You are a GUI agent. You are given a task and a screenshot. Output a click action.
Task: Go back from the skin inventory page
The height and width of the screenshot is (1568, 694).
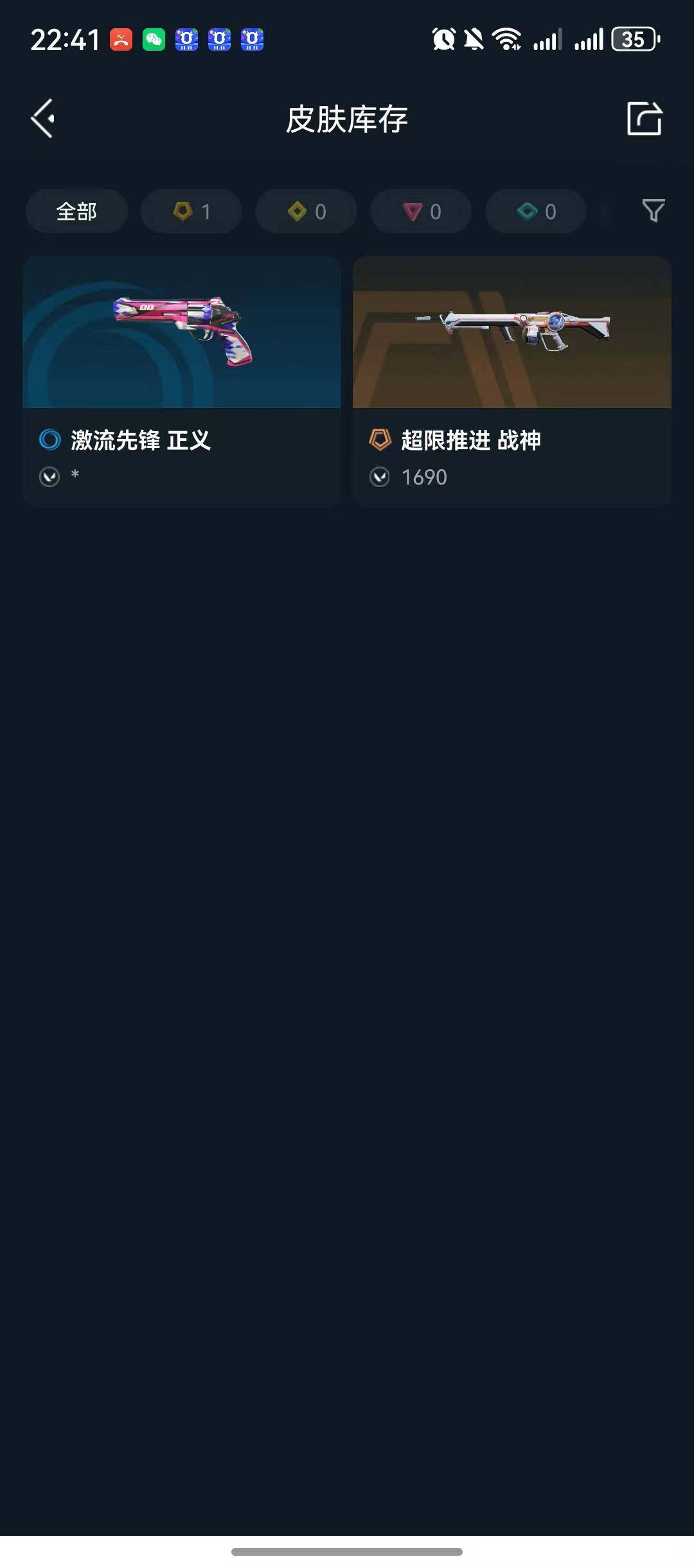(42, 118)
